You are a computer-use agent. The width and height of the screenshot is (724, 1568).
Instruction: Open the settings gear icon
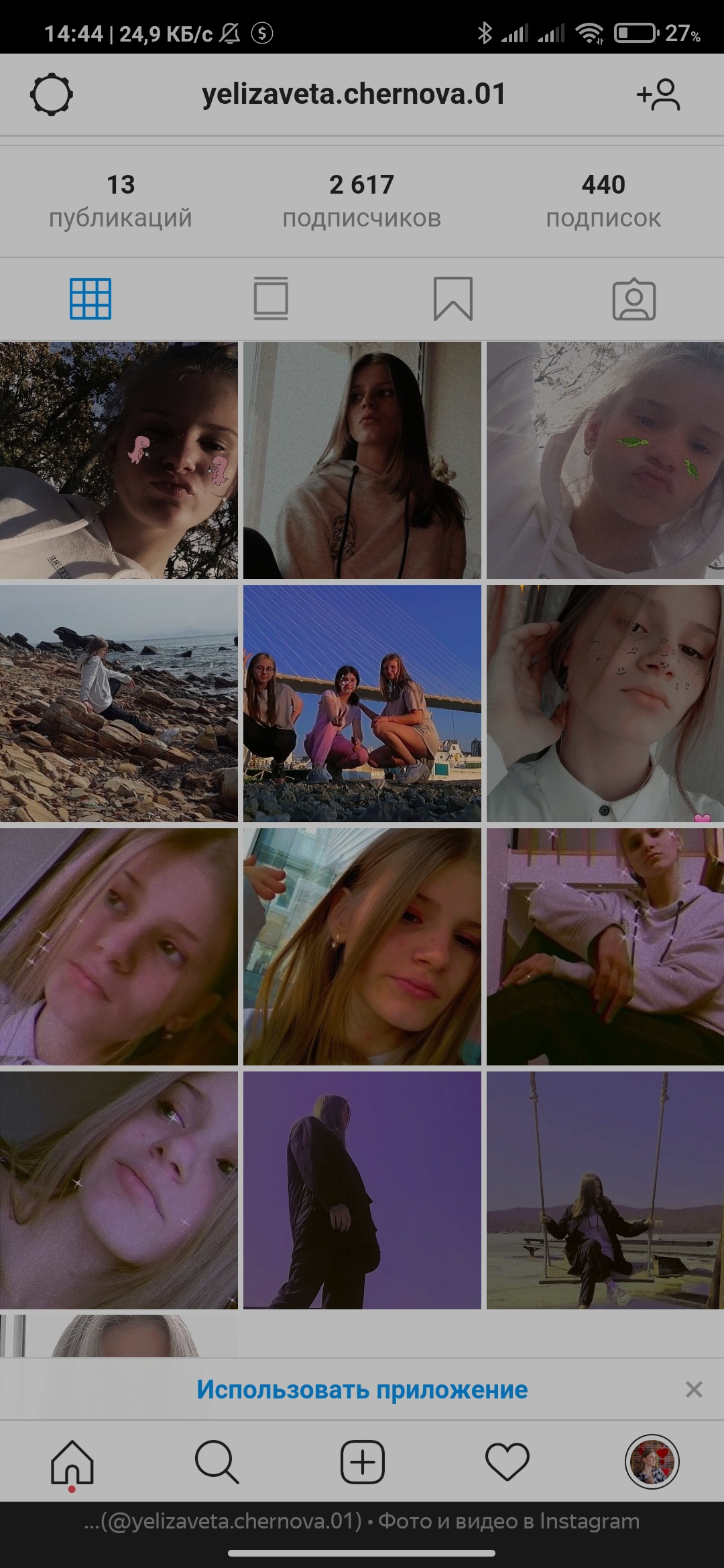pyautogui.click(x=52, y=95)
